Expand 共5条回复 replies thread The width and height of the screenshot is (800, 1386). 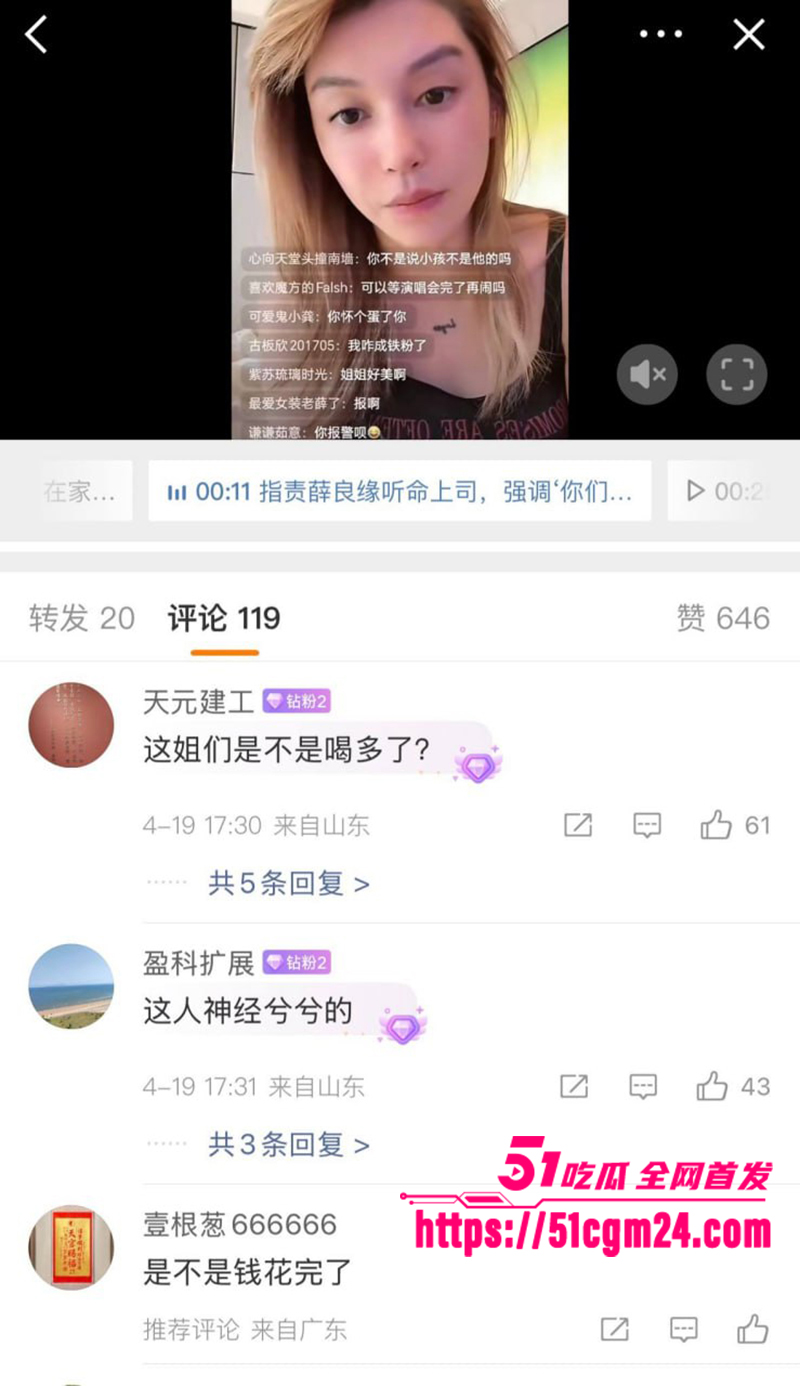coord(287,883)
